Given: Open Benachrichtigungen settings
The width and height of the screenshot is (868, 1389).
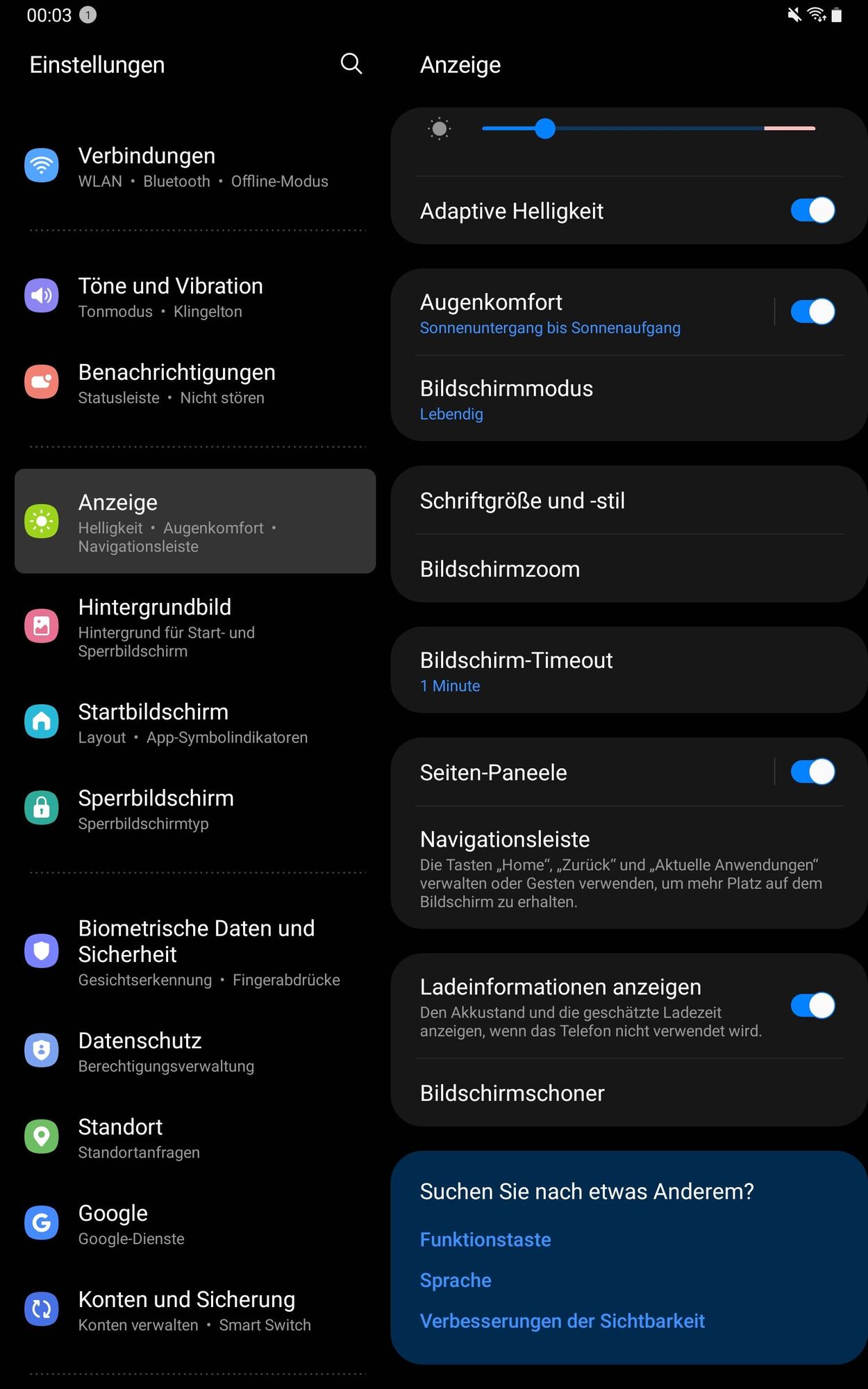Looking at the screenshot, I should coord(194,384).
